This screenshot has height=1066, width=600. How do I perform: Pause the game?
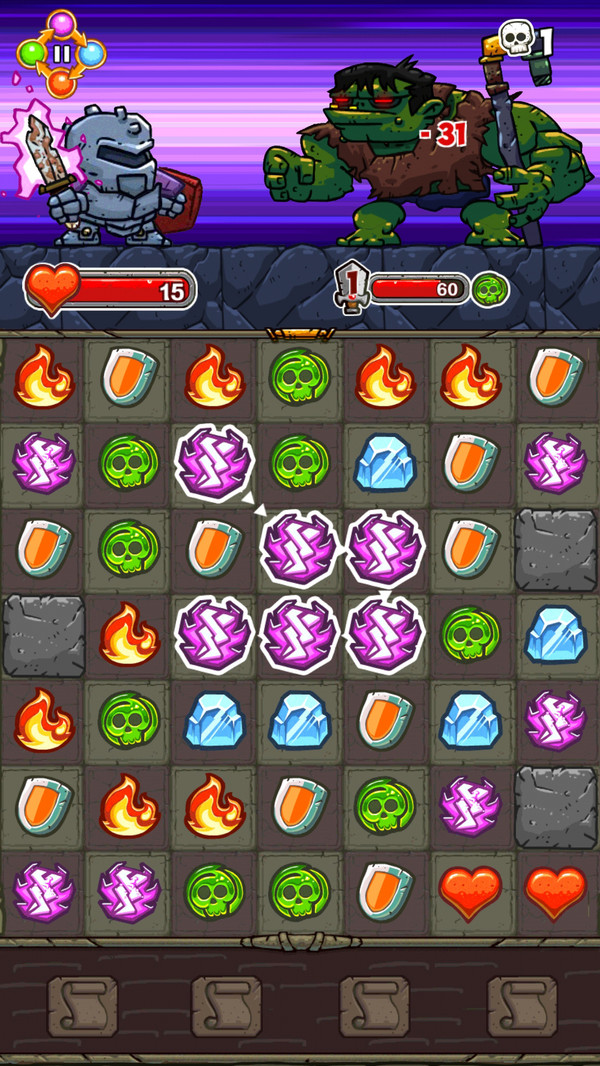[62, 54]
